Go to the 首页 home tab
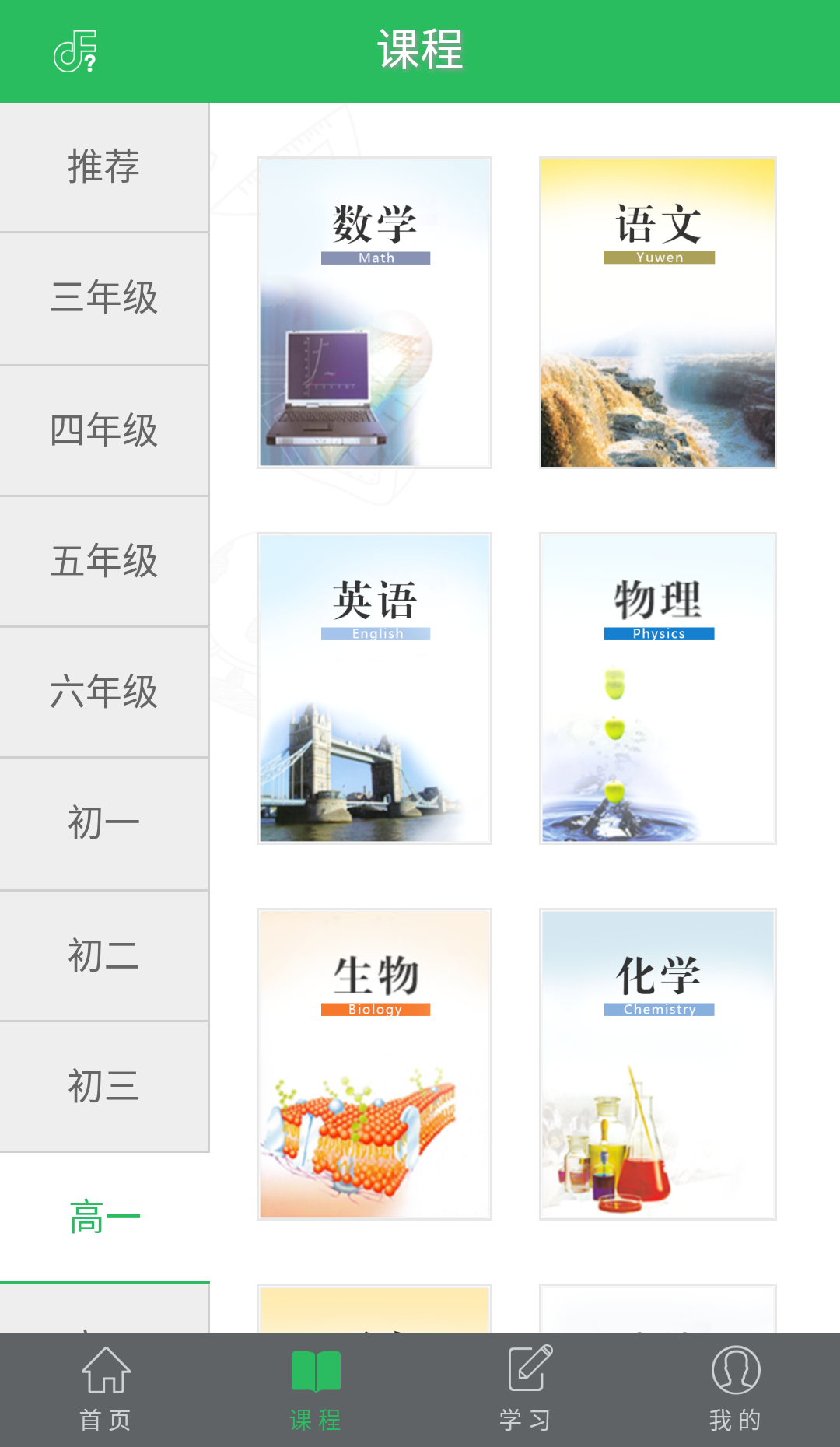840x1447 pixels. point(105,1389)
